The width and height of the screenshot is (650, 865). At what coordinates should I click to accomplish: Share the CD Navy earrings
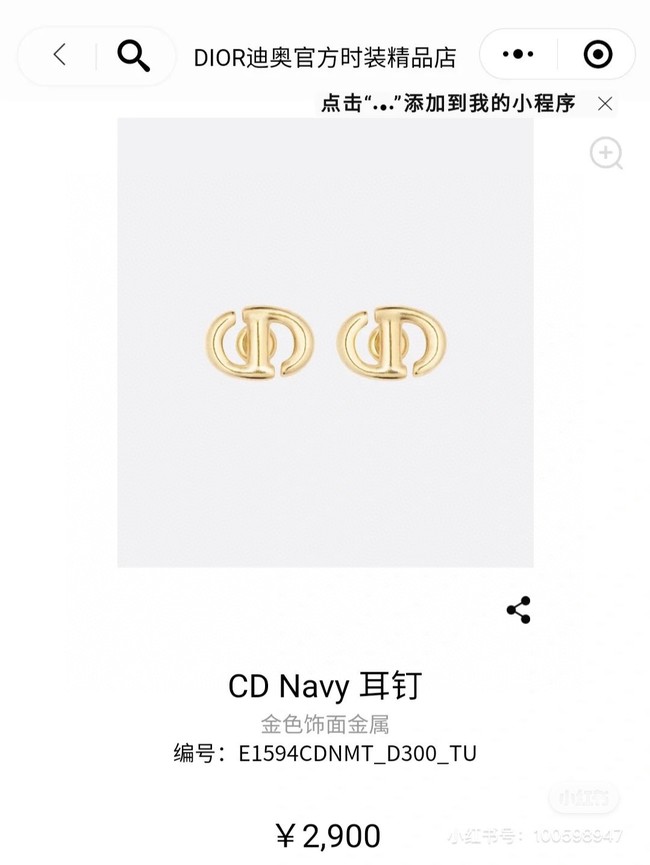point(518,610)
